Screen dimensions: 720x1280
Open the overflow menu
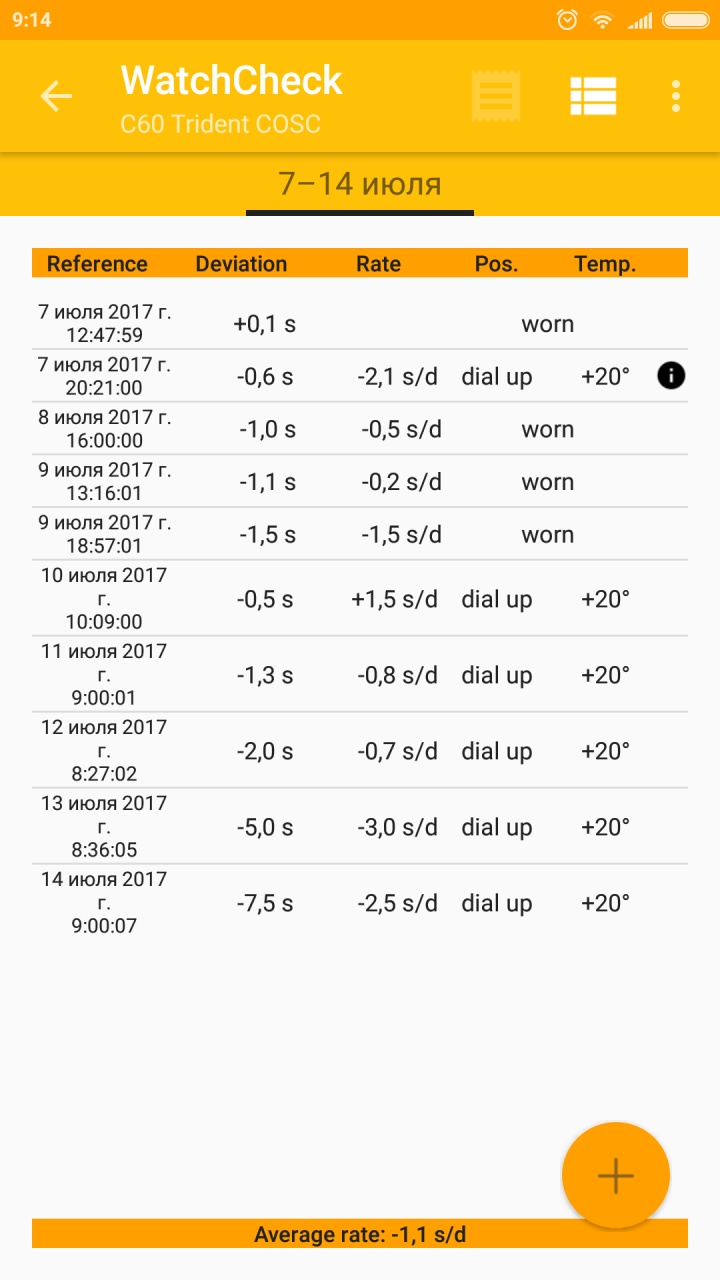click(676, 97)
